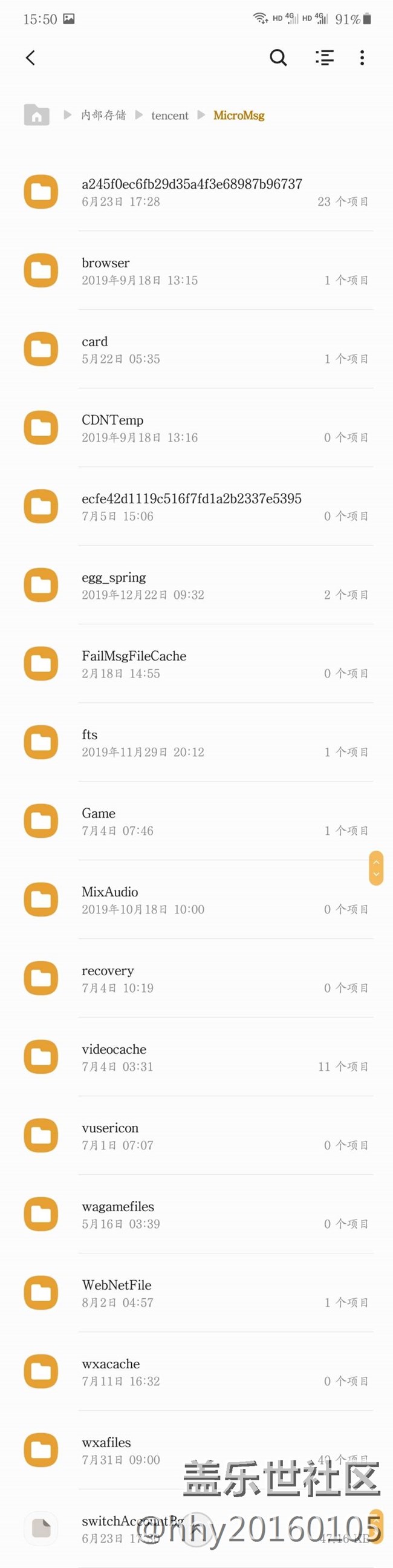This screenshot has height=1568, width=393.
Task: Jump to the home storage root icon
Action: click(36, 114)
